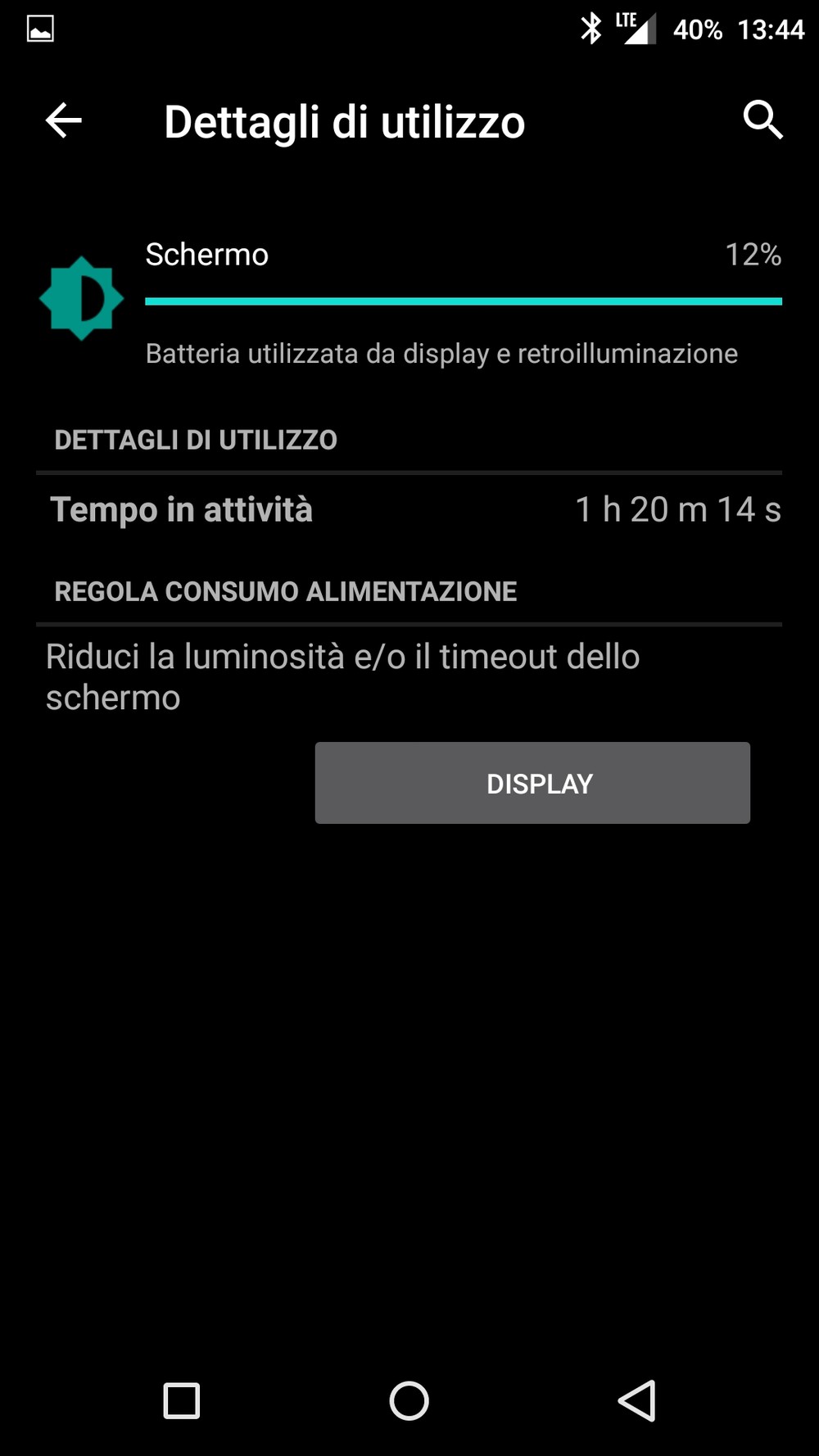Go back using the app bar arrow
Screen dimensions: 819x1456
point(63,121)
